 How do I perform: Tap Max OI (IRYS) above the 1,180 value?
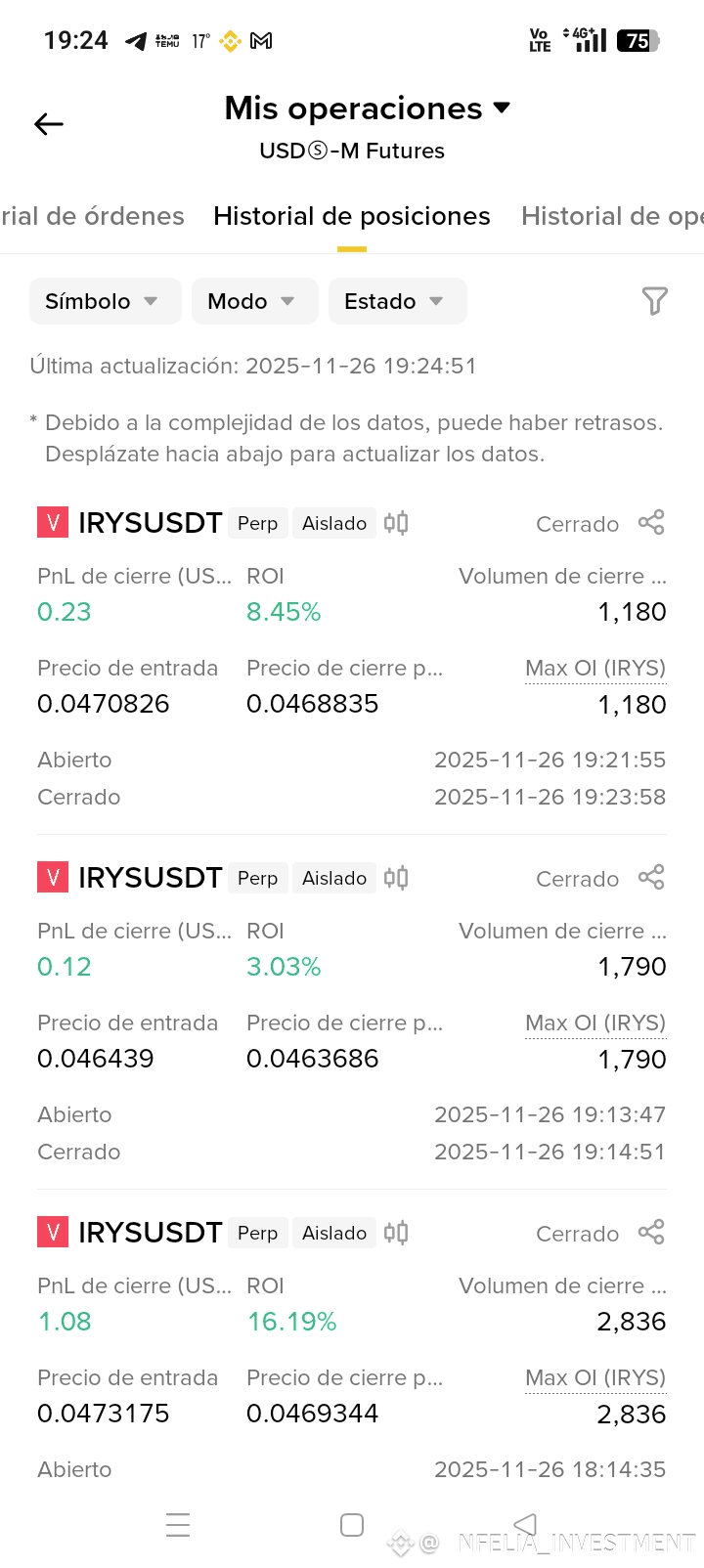coord(594,669)
